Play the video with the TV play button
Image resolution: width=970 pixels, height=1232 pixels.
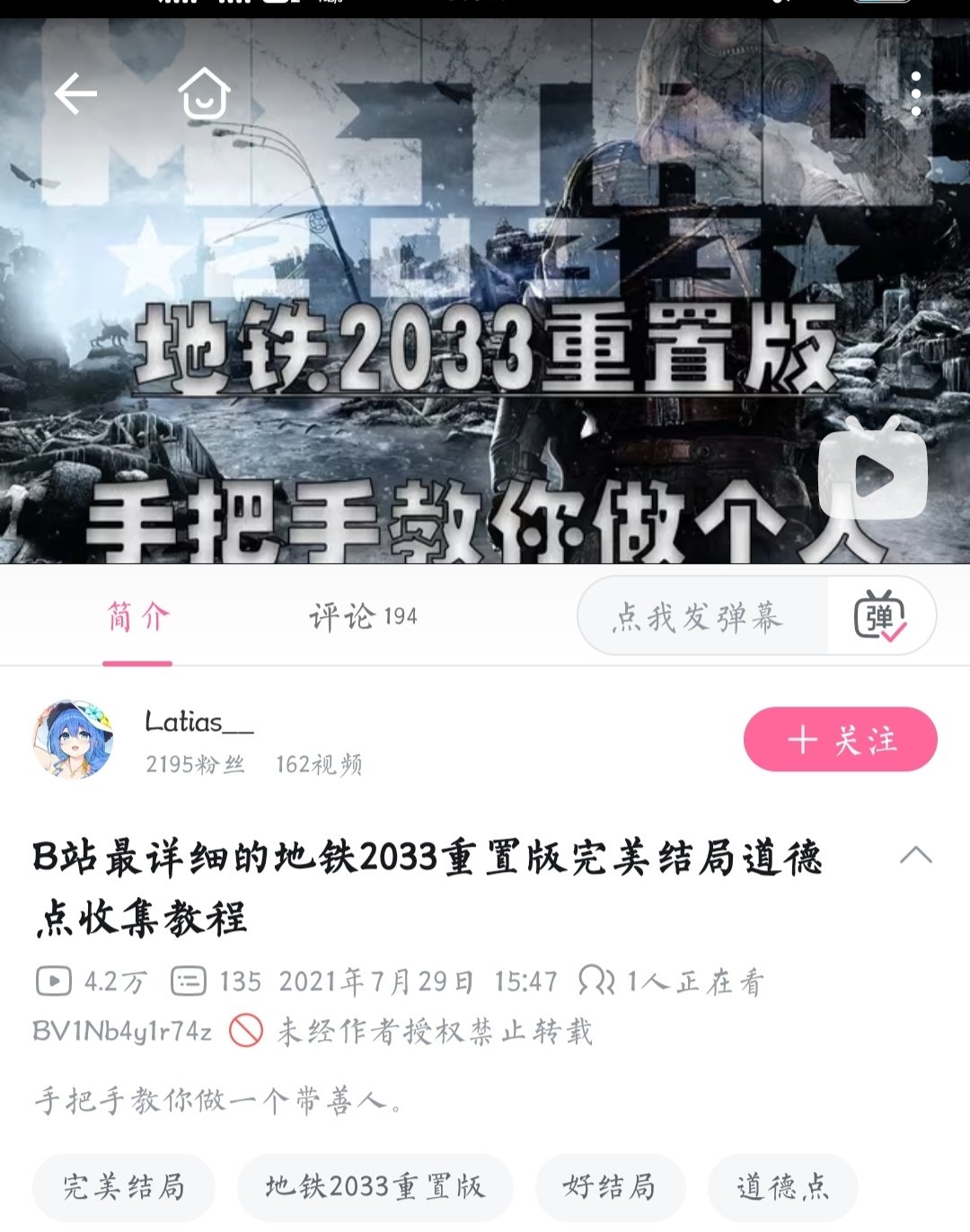point(872,470)
